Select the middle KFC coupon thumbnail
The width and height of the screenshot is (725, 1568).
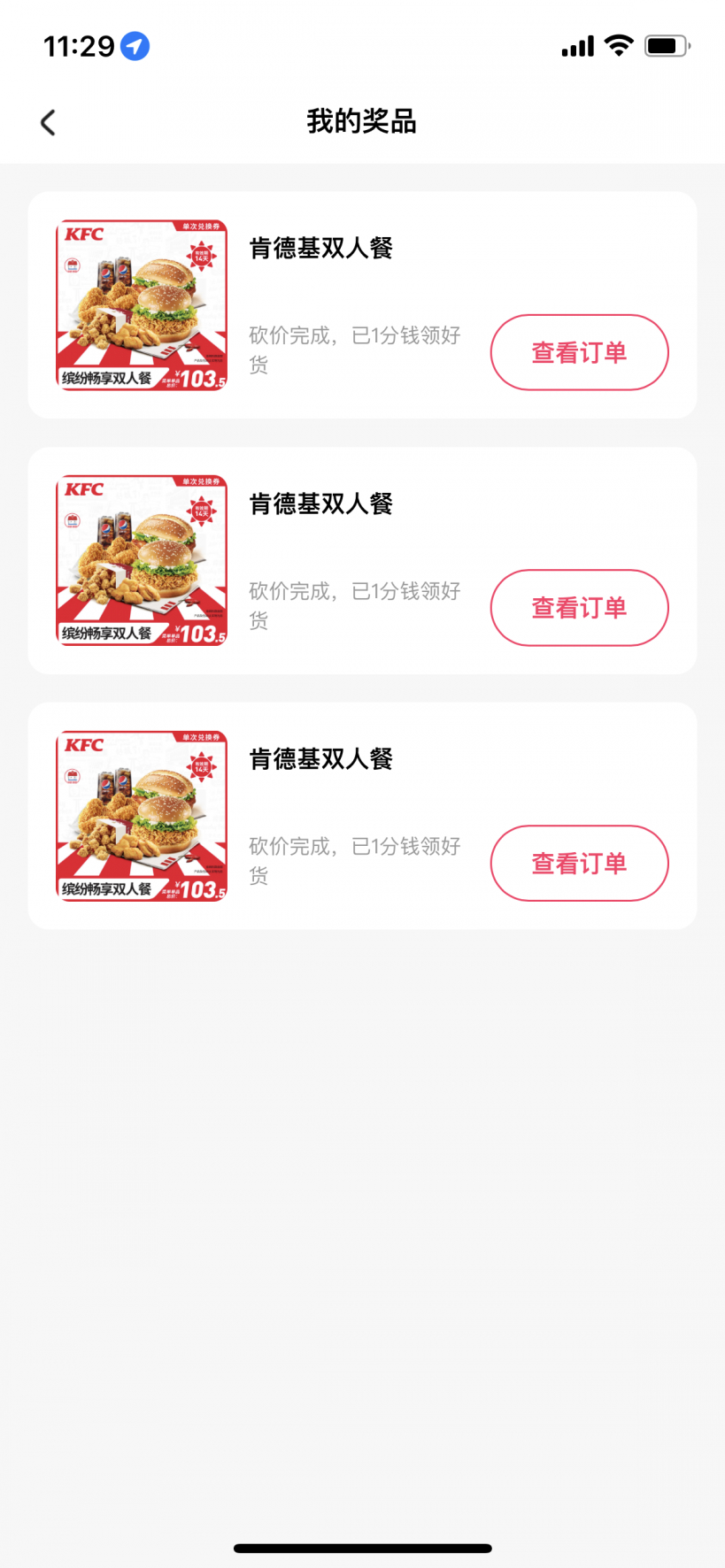142,560
